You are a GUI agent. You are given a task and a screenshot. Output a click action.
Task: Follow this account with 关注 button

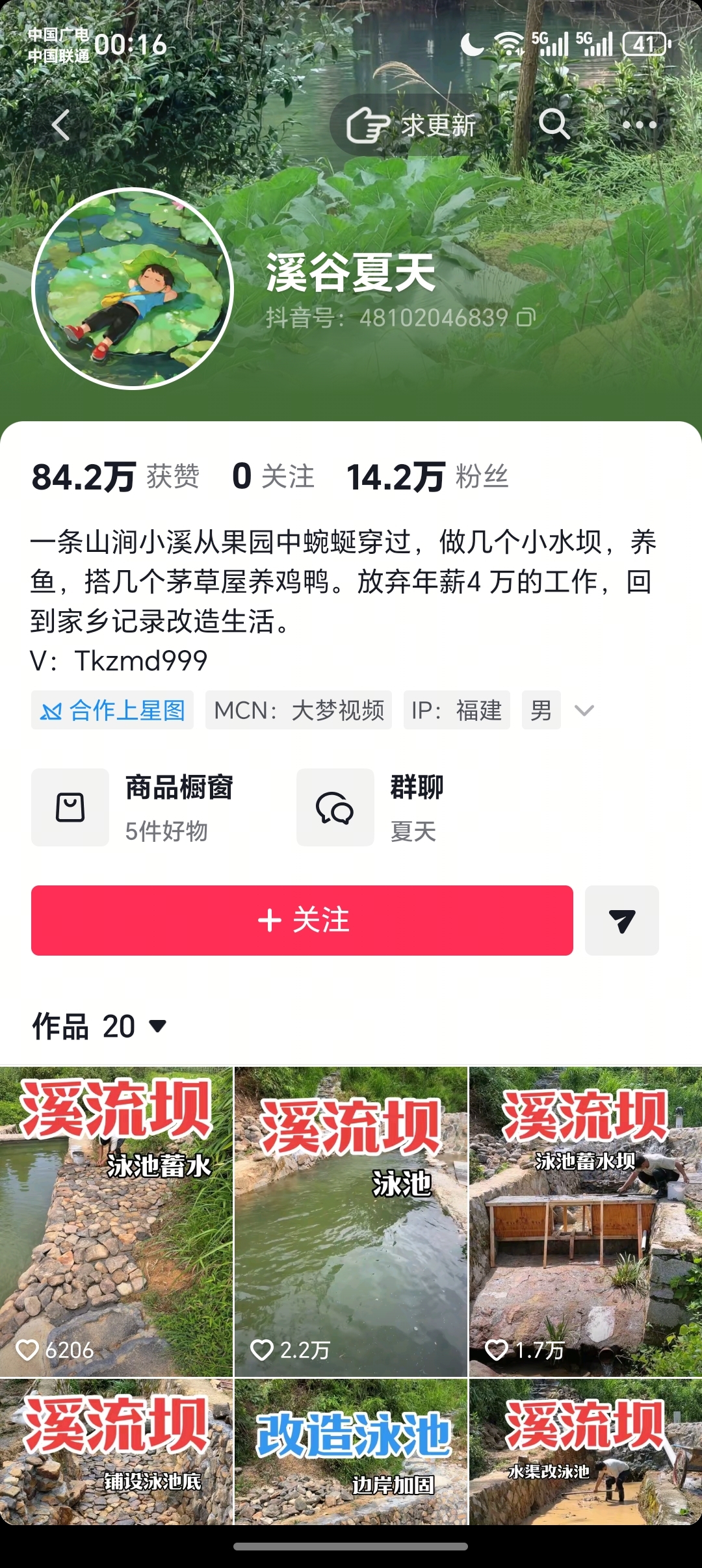point(302,921)
